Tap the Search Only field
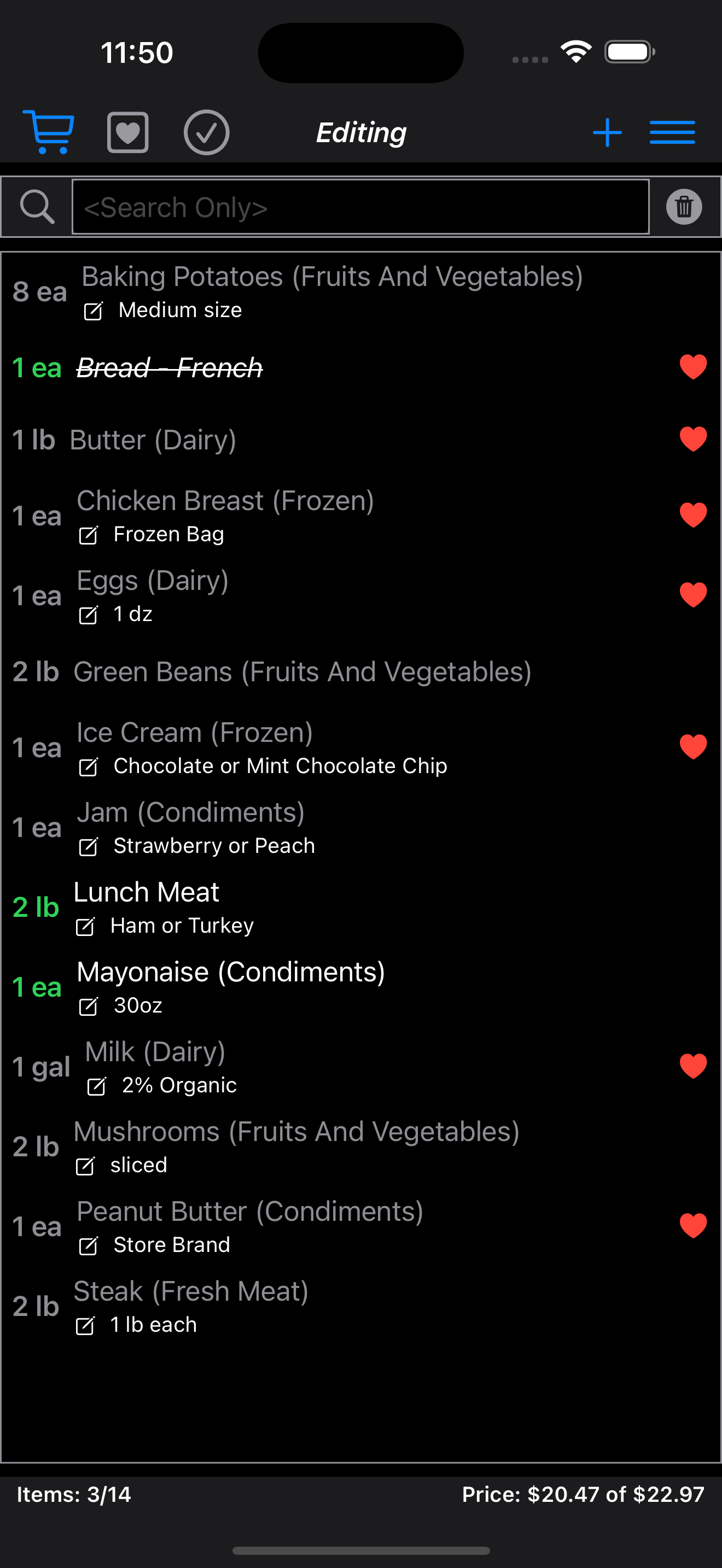The height and width of the screenshot is (1568, 722). [360, 207]
